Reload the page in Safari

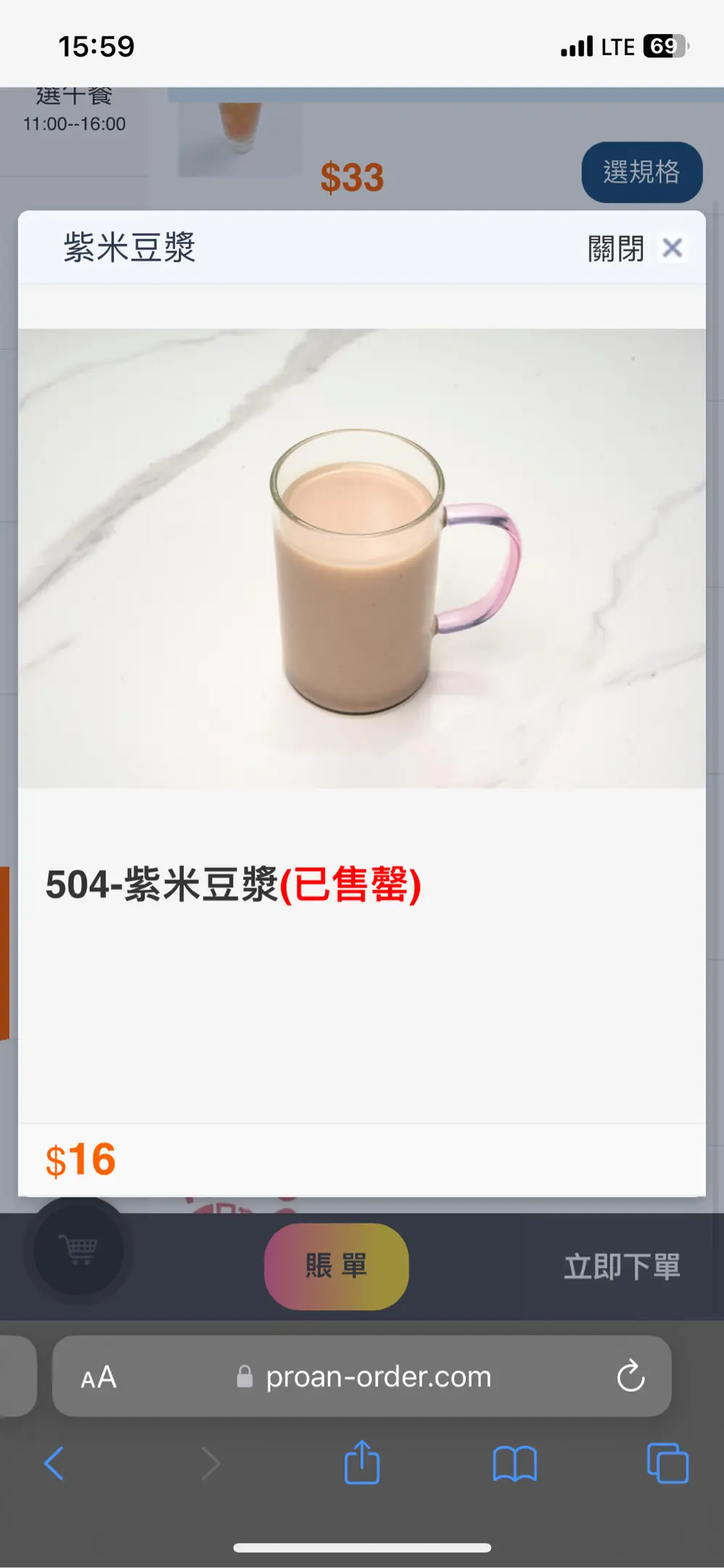(x=630, y=1376)
